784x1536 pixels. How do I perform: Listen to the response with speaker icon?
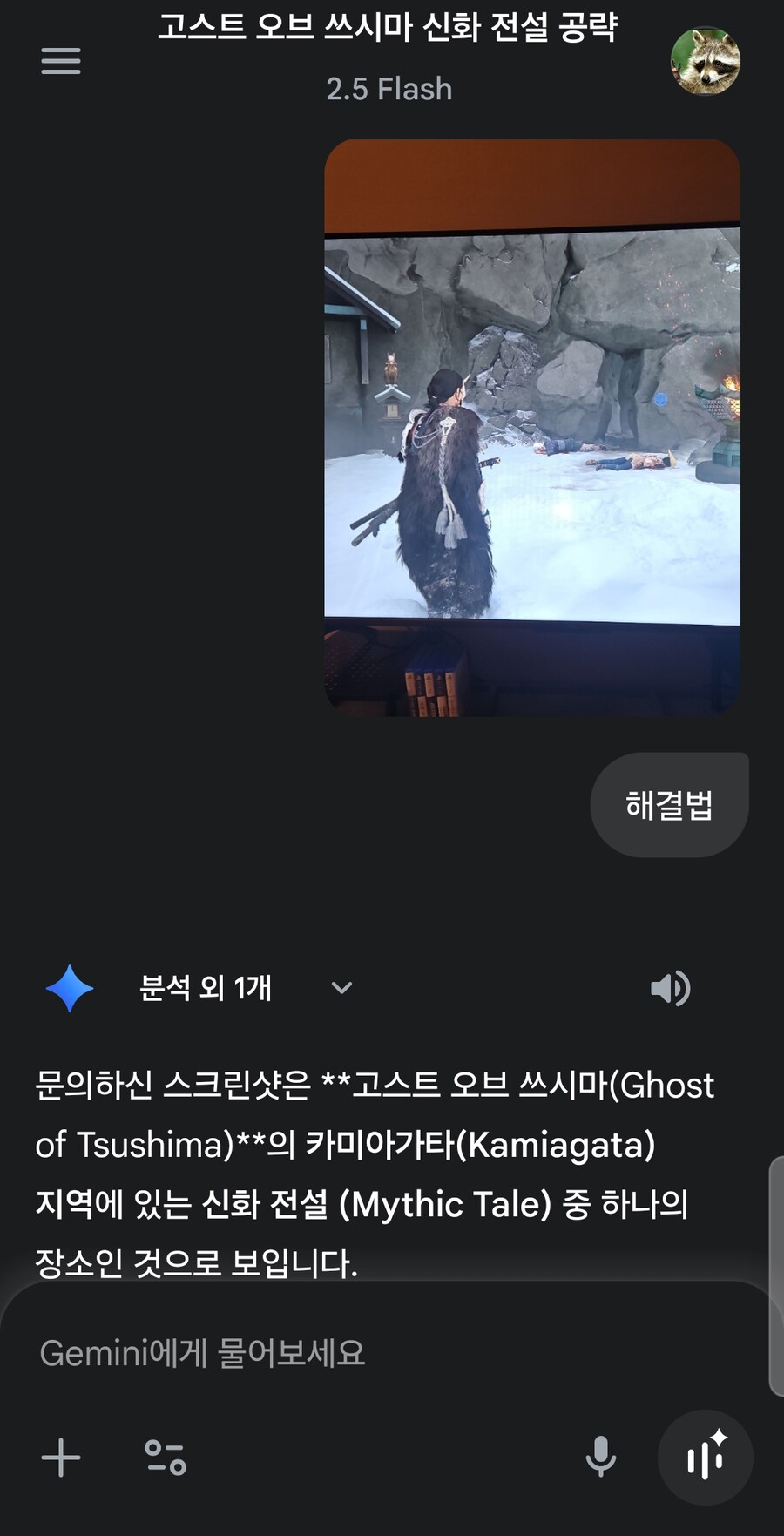tap(670, 988)
